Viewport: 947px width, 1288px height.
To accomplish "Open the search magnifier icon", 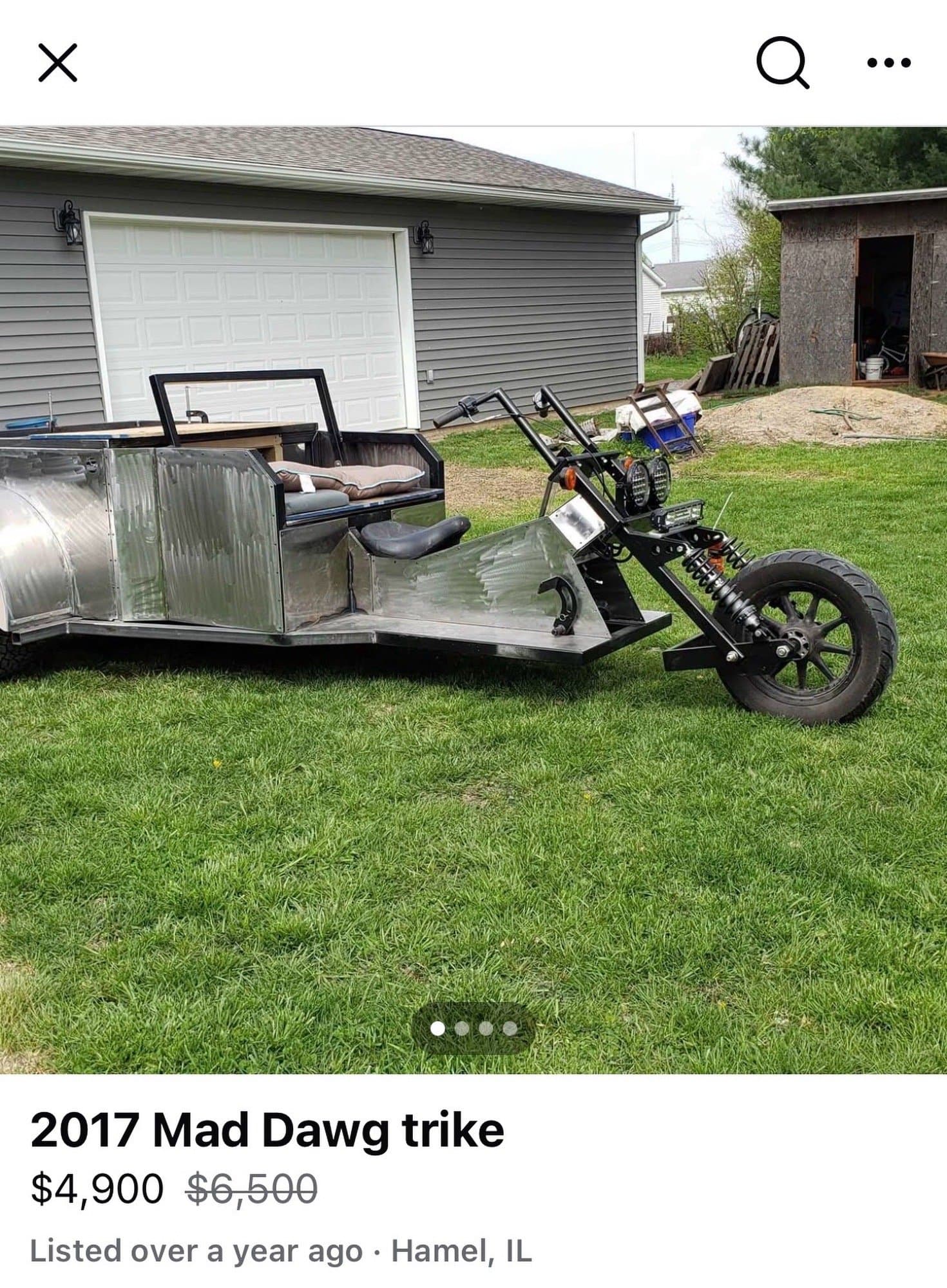I will point(781,63).
